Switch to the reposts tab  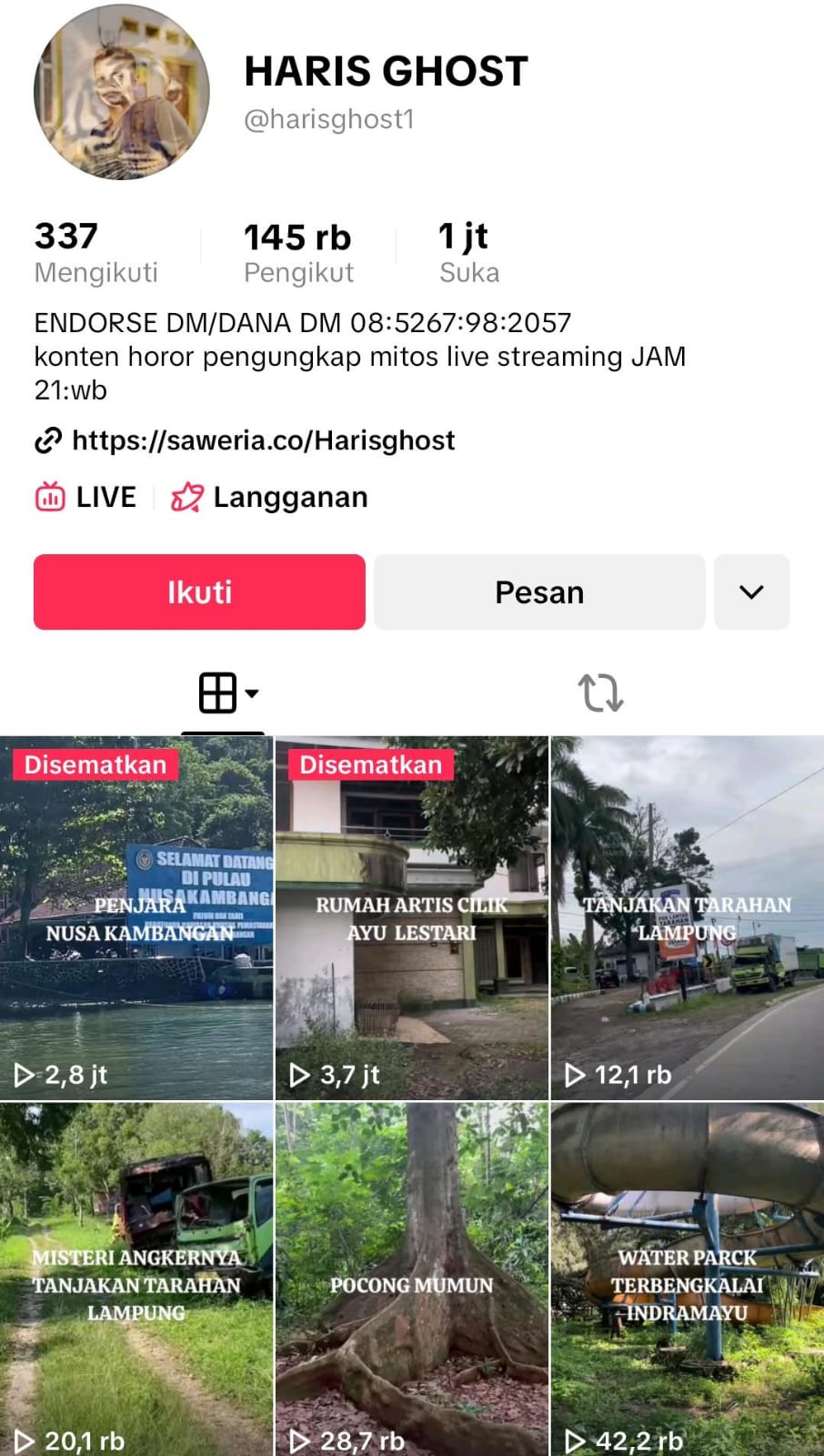[x=600, y=693]
